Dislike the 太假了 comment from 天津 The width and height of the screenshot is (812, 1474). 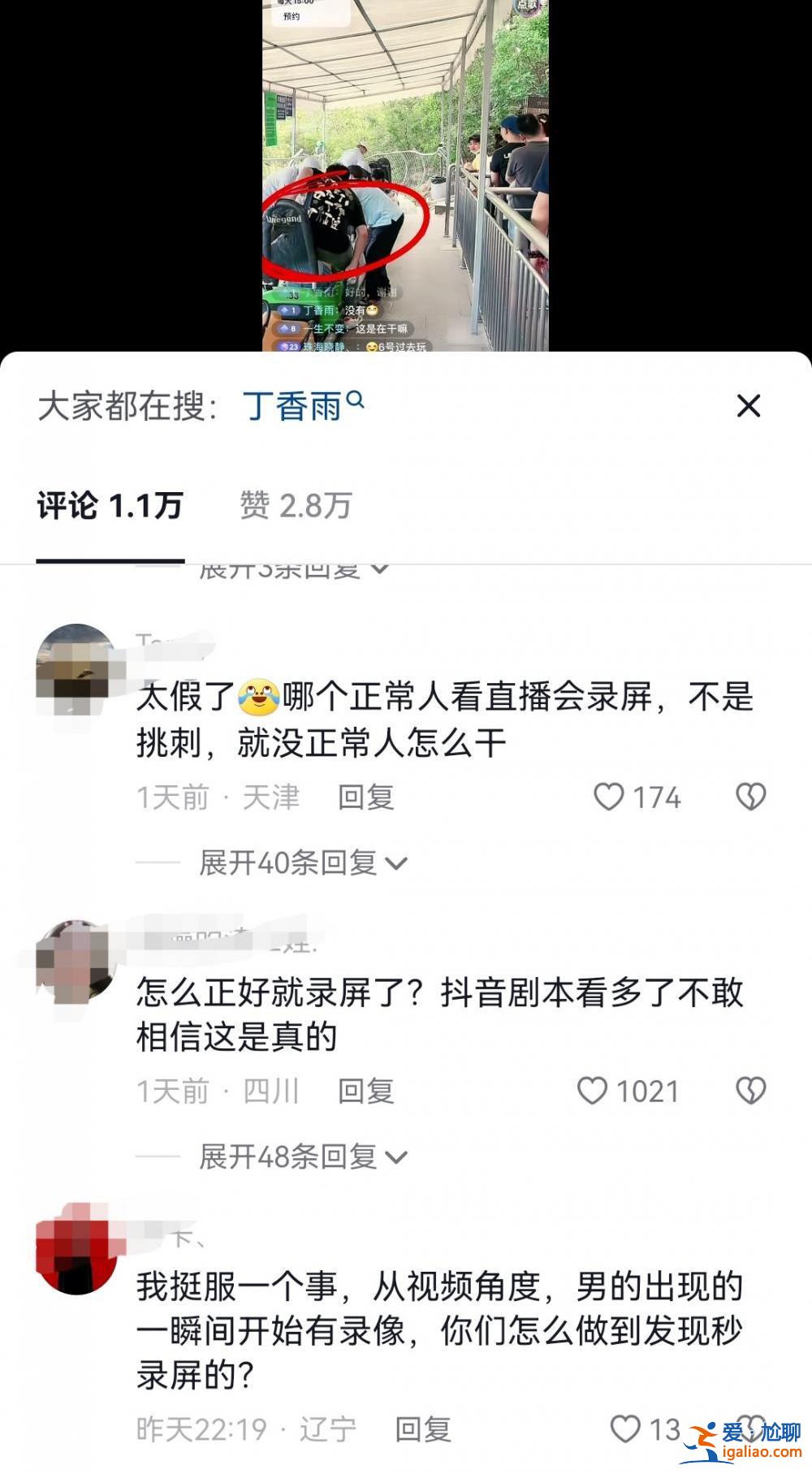coord(750,797)
